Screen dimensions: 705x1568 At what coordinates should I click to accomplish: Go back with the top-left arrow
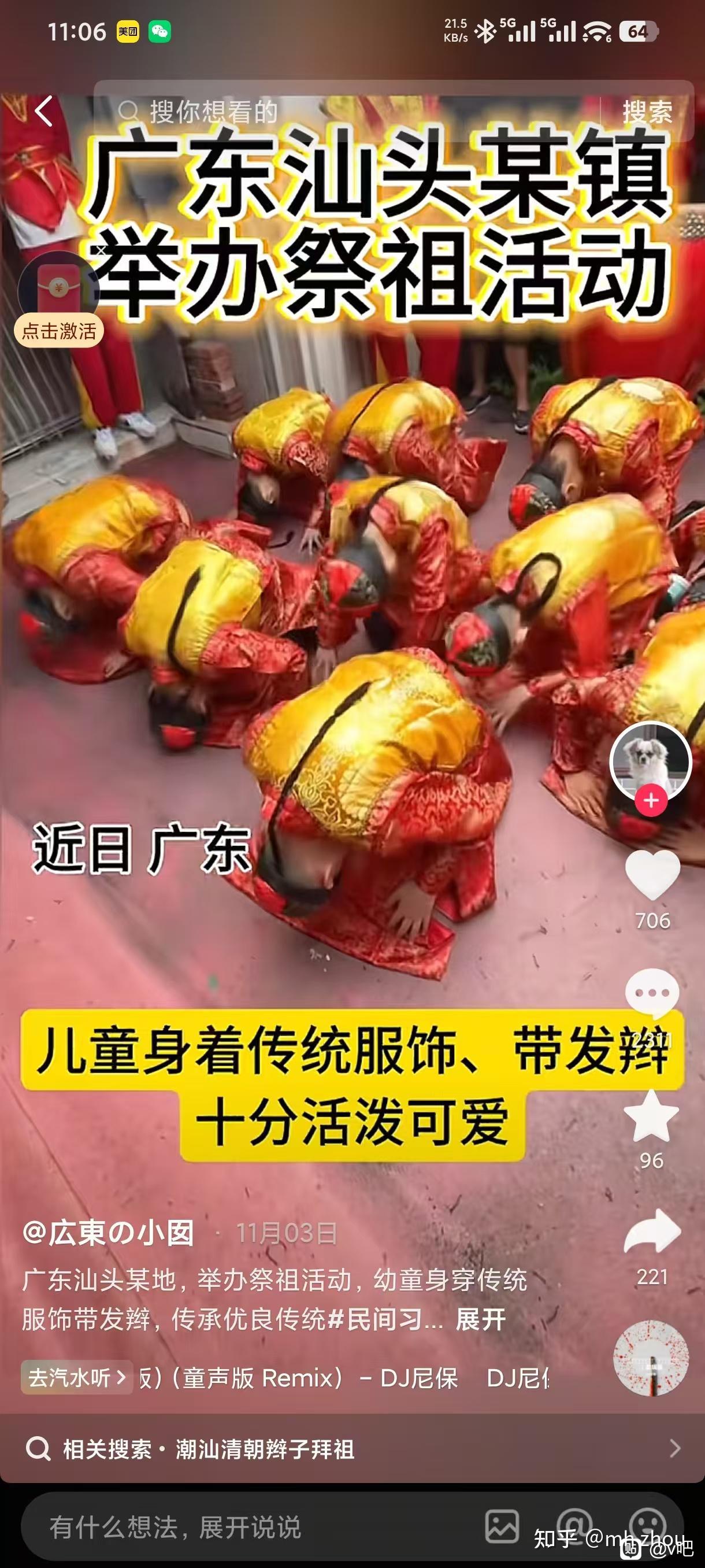pyautogui.click(x=43, y=111)
